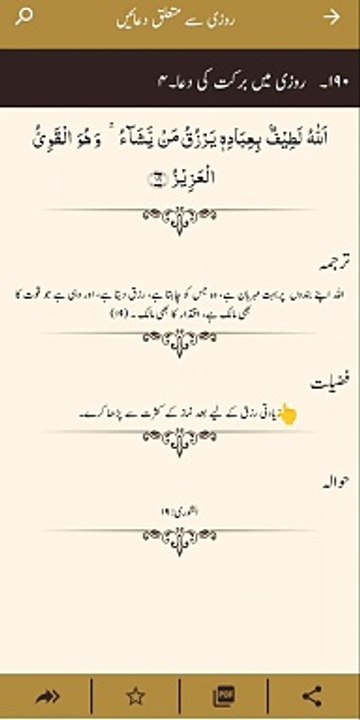360x720 pixels.
Task: Tap the arrow in the top header
Action: point(332,17)
